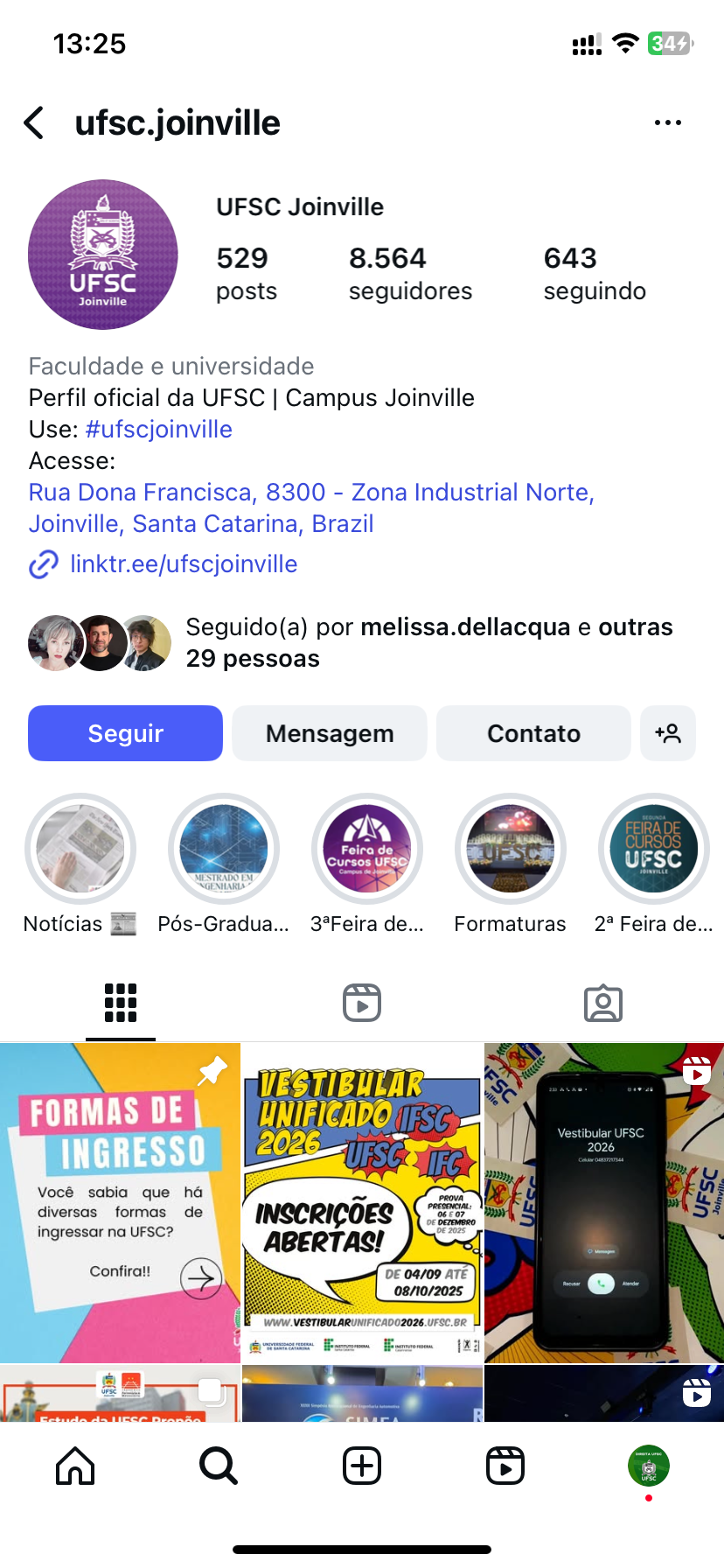This screenshot has height=1568, width=724.
Task: View the 3ªFeira de... story highlight
Action: tap(367, 849)
